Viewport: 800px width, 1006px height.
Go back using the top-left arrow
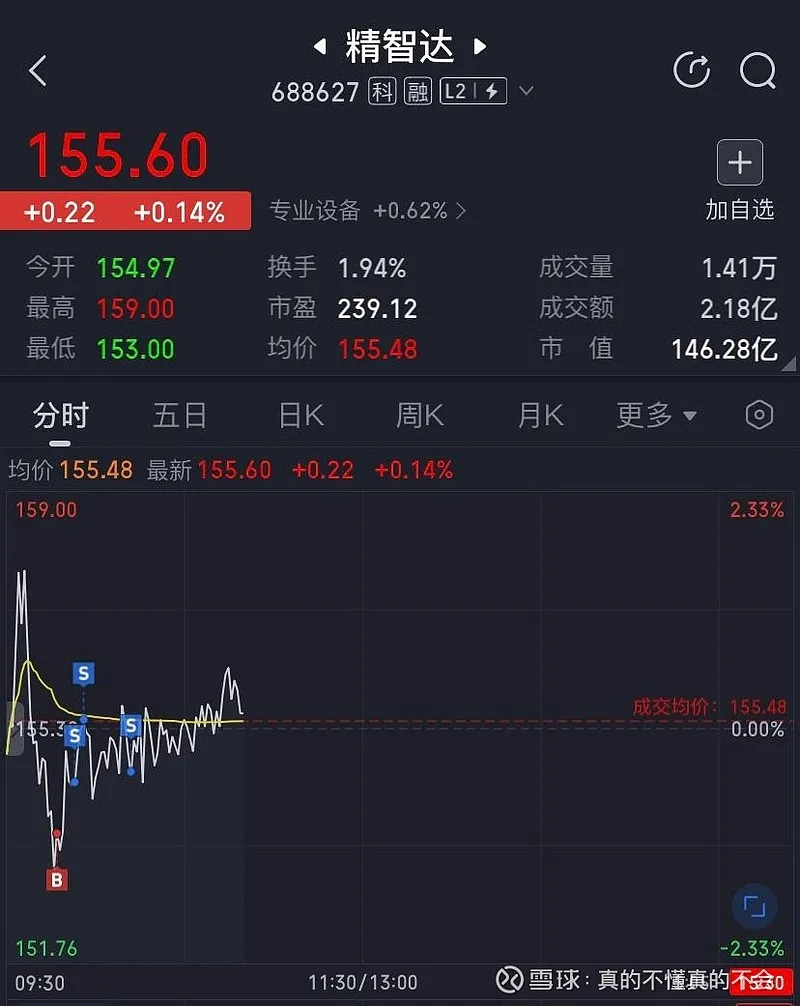pyautogui.click(x=38, y=71)
